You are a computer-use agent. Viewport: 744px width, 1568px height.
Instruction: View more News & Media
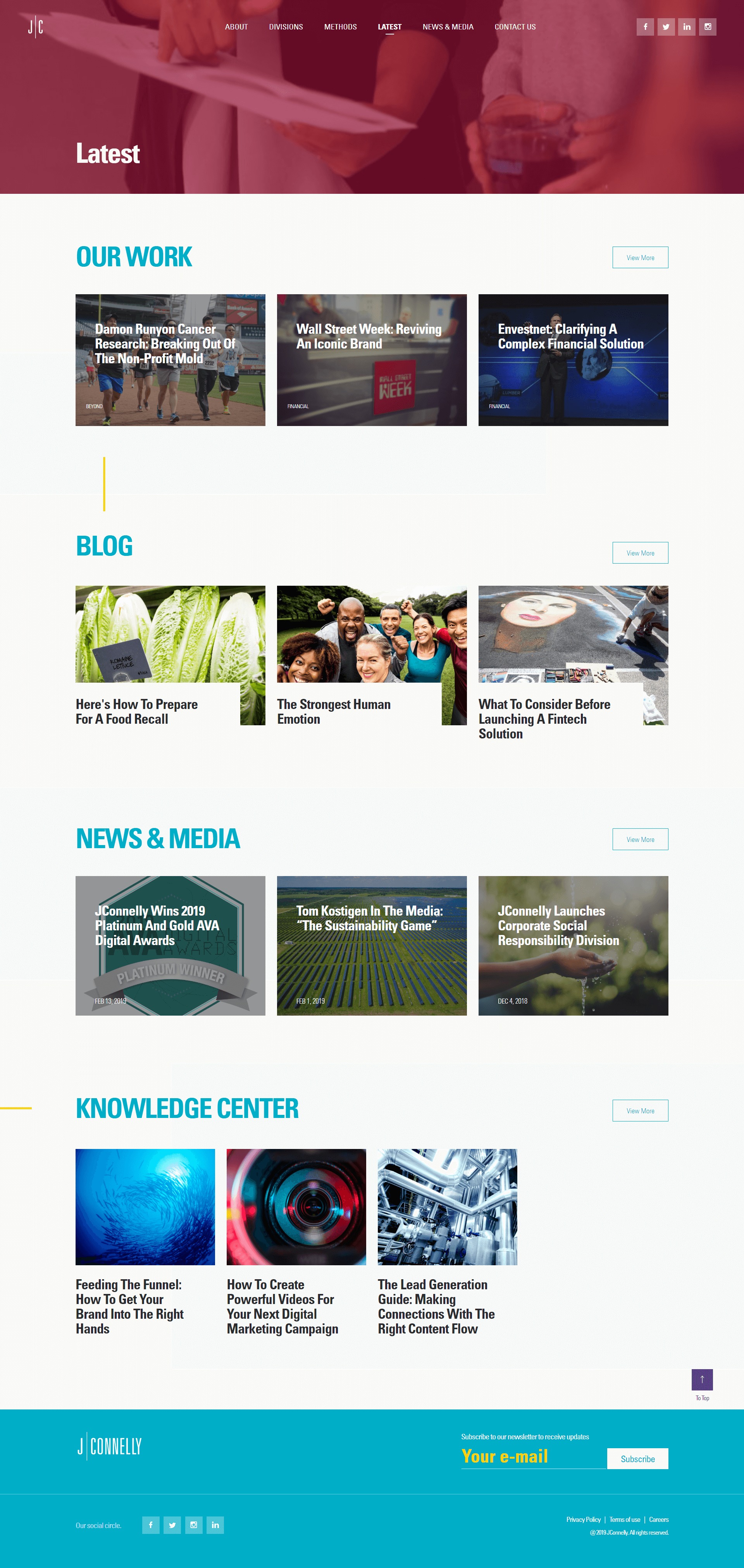(639, 839)
